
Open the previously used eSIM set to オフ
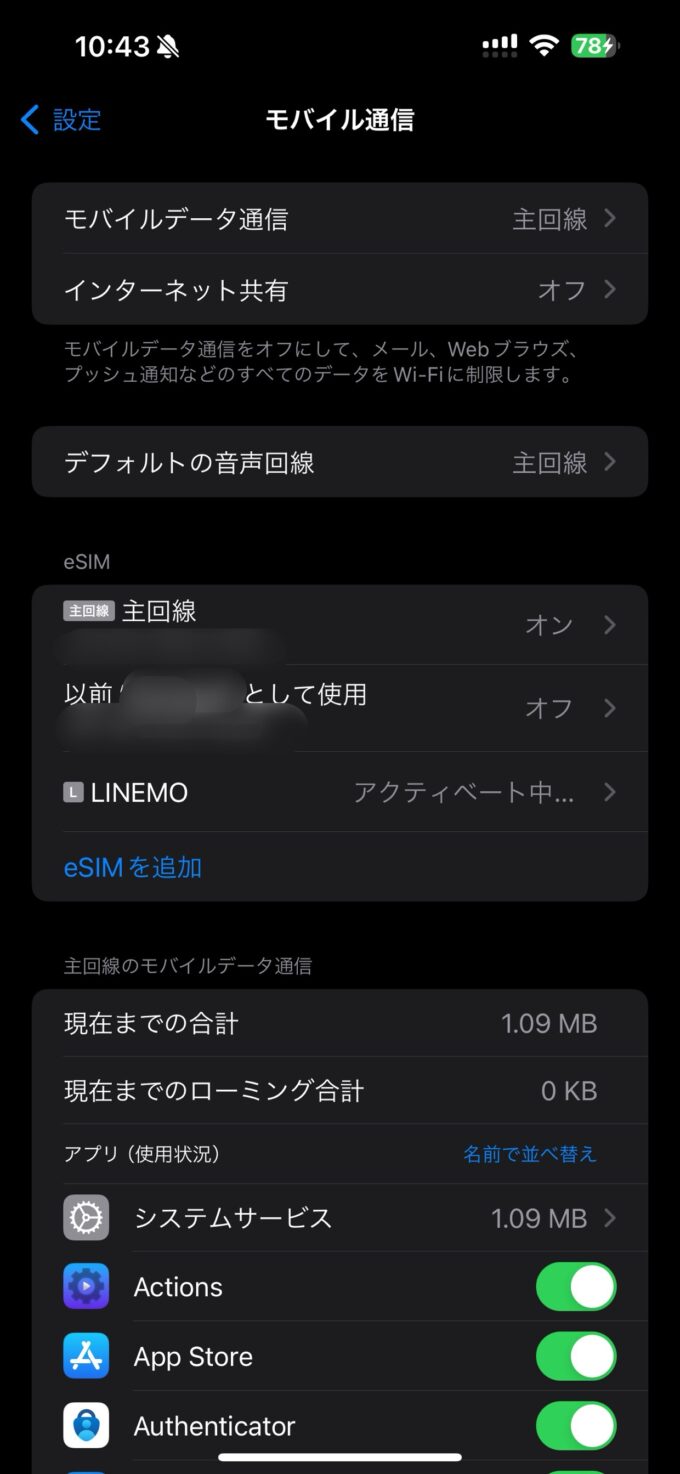click(340, 708)
